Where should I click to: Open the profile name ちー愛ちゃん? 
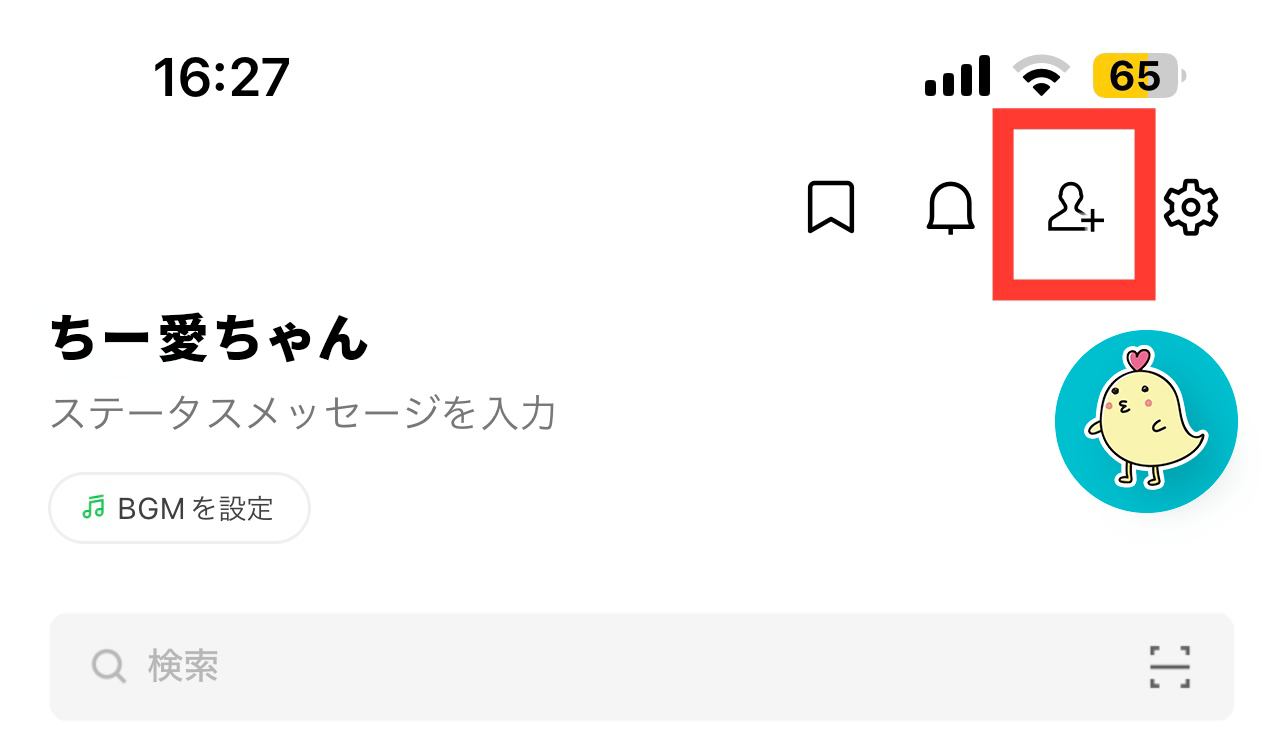pos(210,340)
